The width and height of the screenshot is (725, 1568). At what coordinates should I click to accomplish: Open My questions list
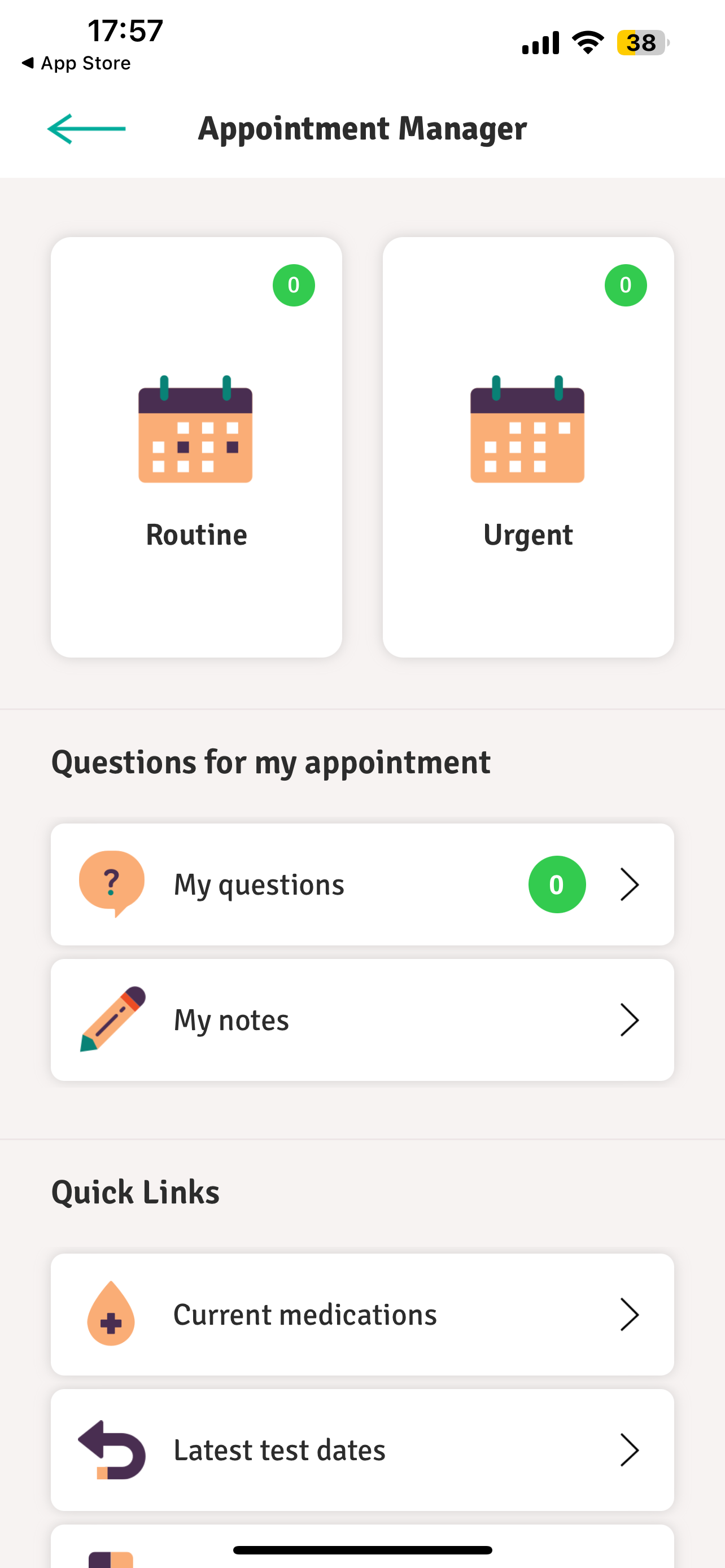pyautogui.click(x=362, y=884)
